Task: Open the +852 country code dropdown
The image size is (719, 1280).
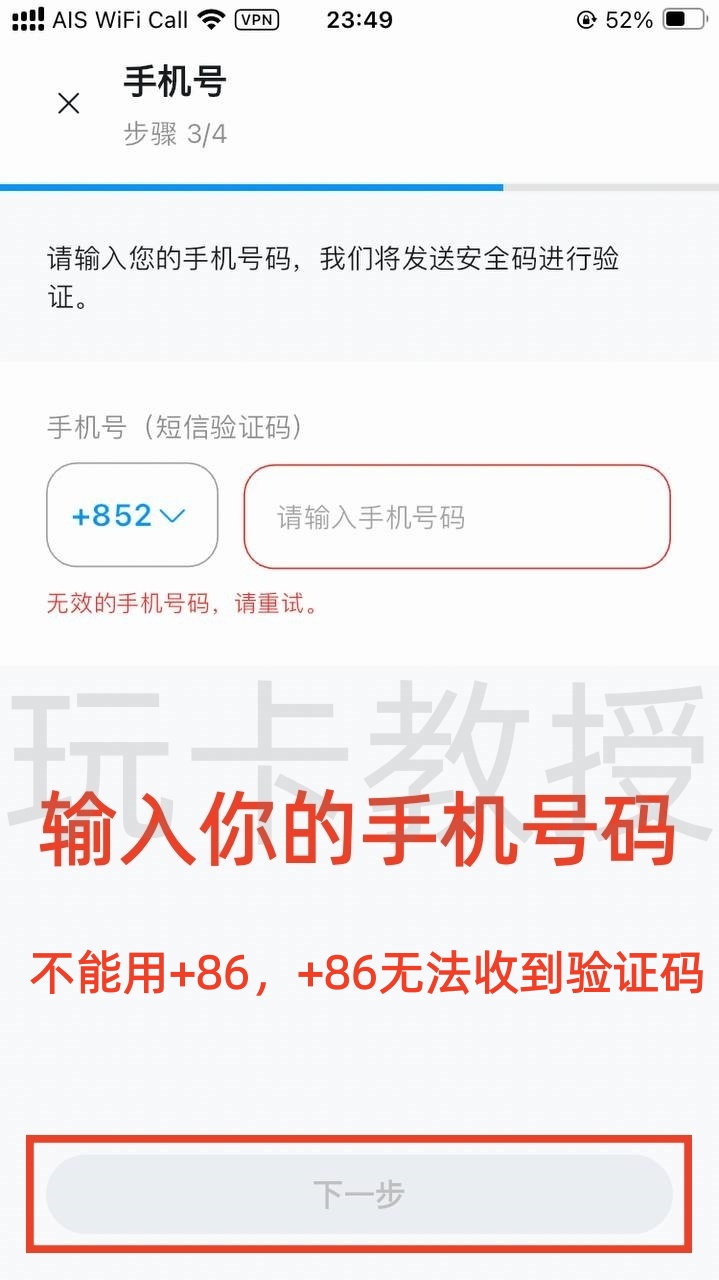Action: coord(131,515)
